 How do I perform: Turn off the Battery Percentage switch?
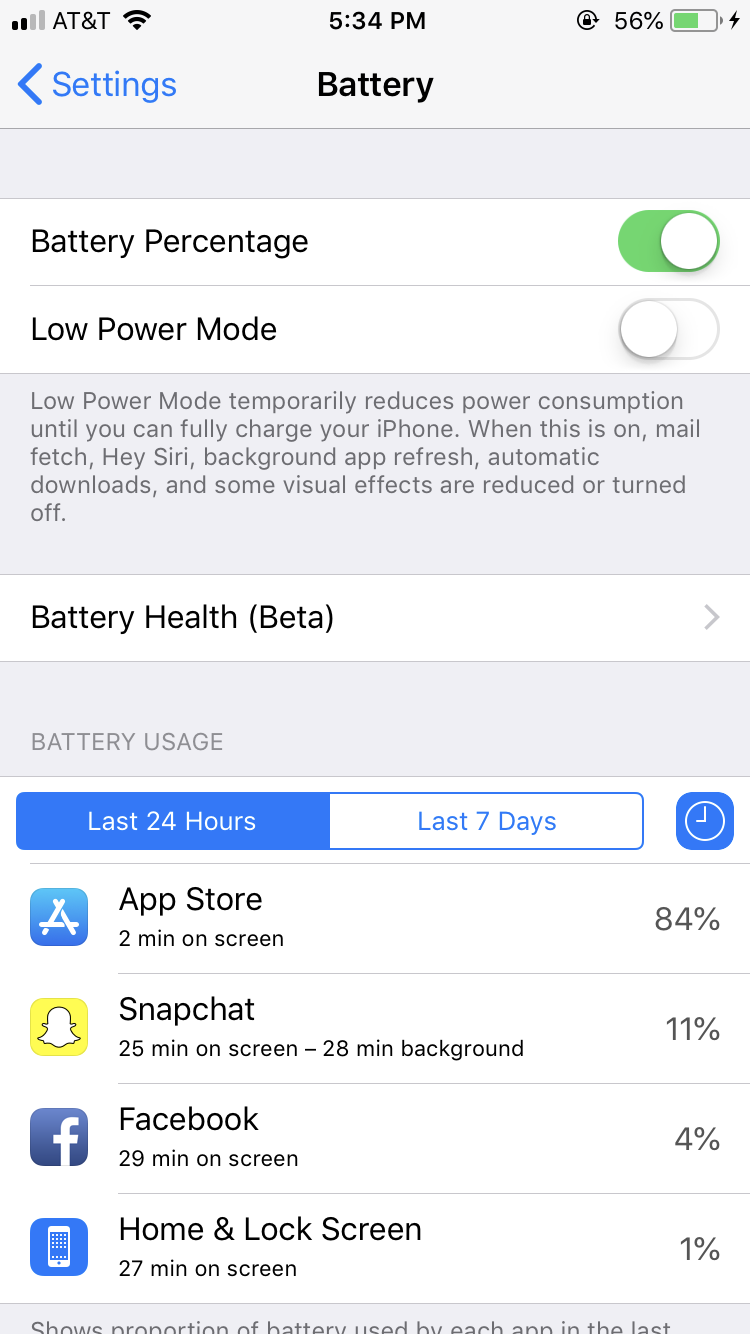pos(668,241)
